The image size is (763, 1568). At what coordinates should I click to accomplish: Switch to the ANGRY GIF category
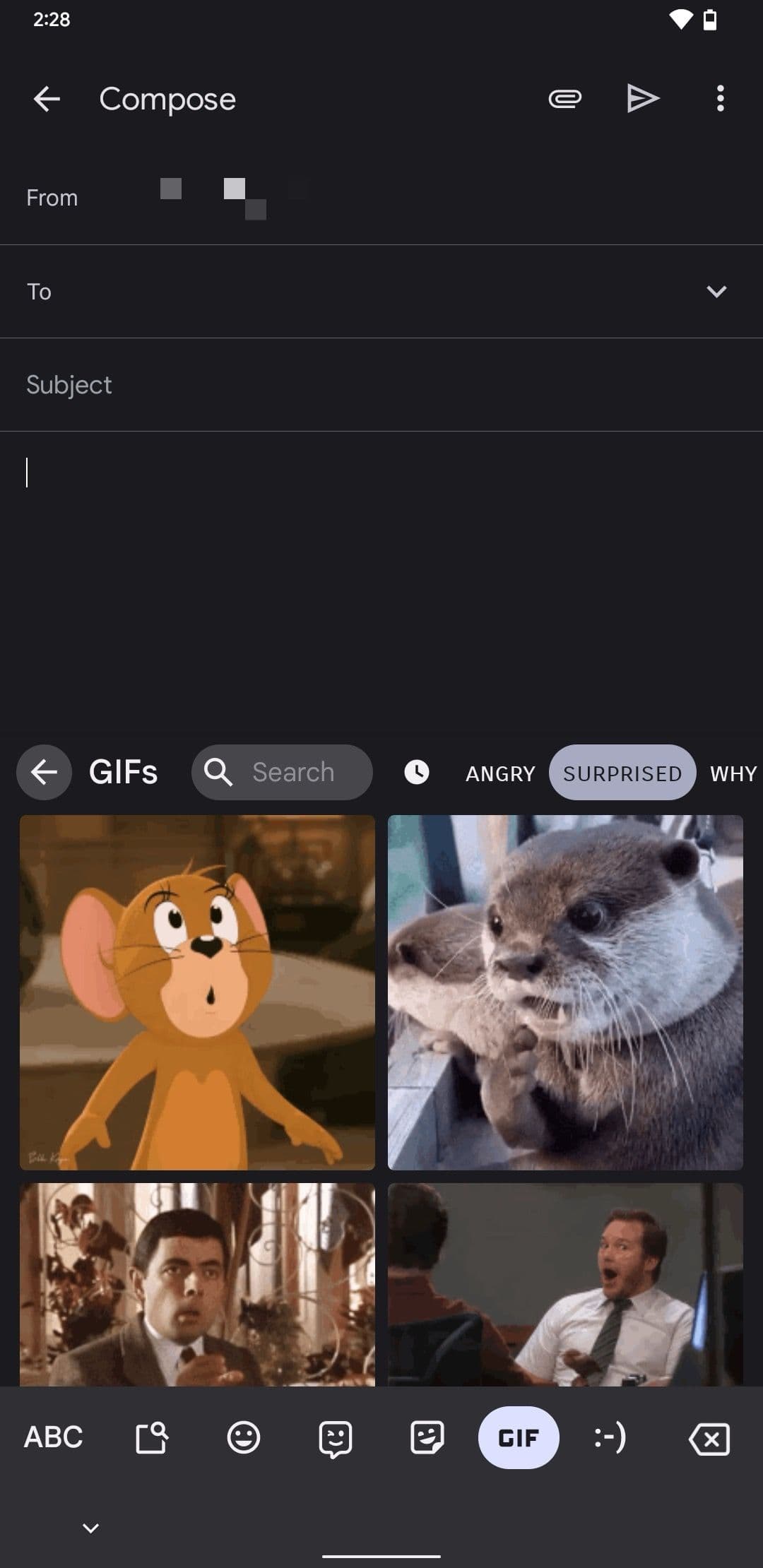point(500,773)
